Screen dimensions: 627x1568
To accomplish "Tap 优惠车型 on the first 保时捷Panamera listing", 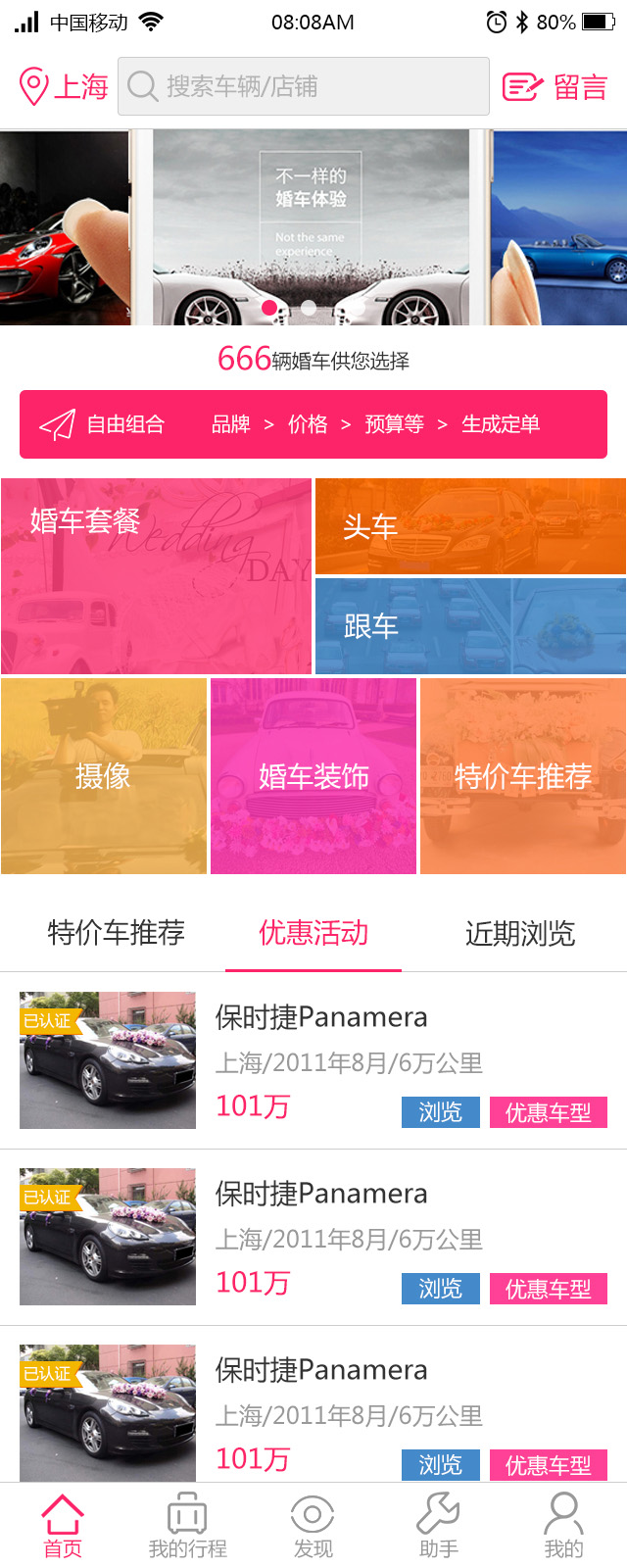I will click(x=549, y=1112).
